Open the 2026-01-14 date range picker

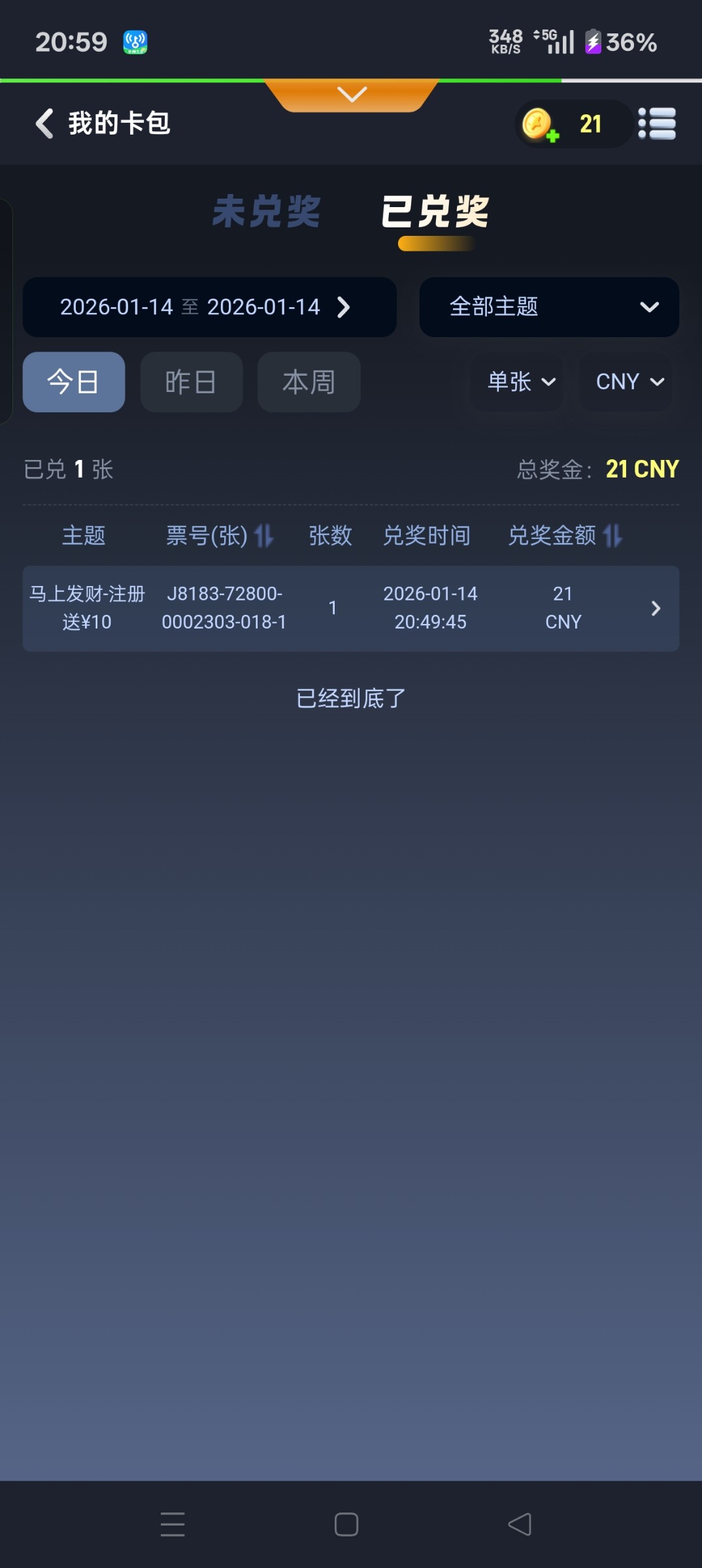click(190, 307)
